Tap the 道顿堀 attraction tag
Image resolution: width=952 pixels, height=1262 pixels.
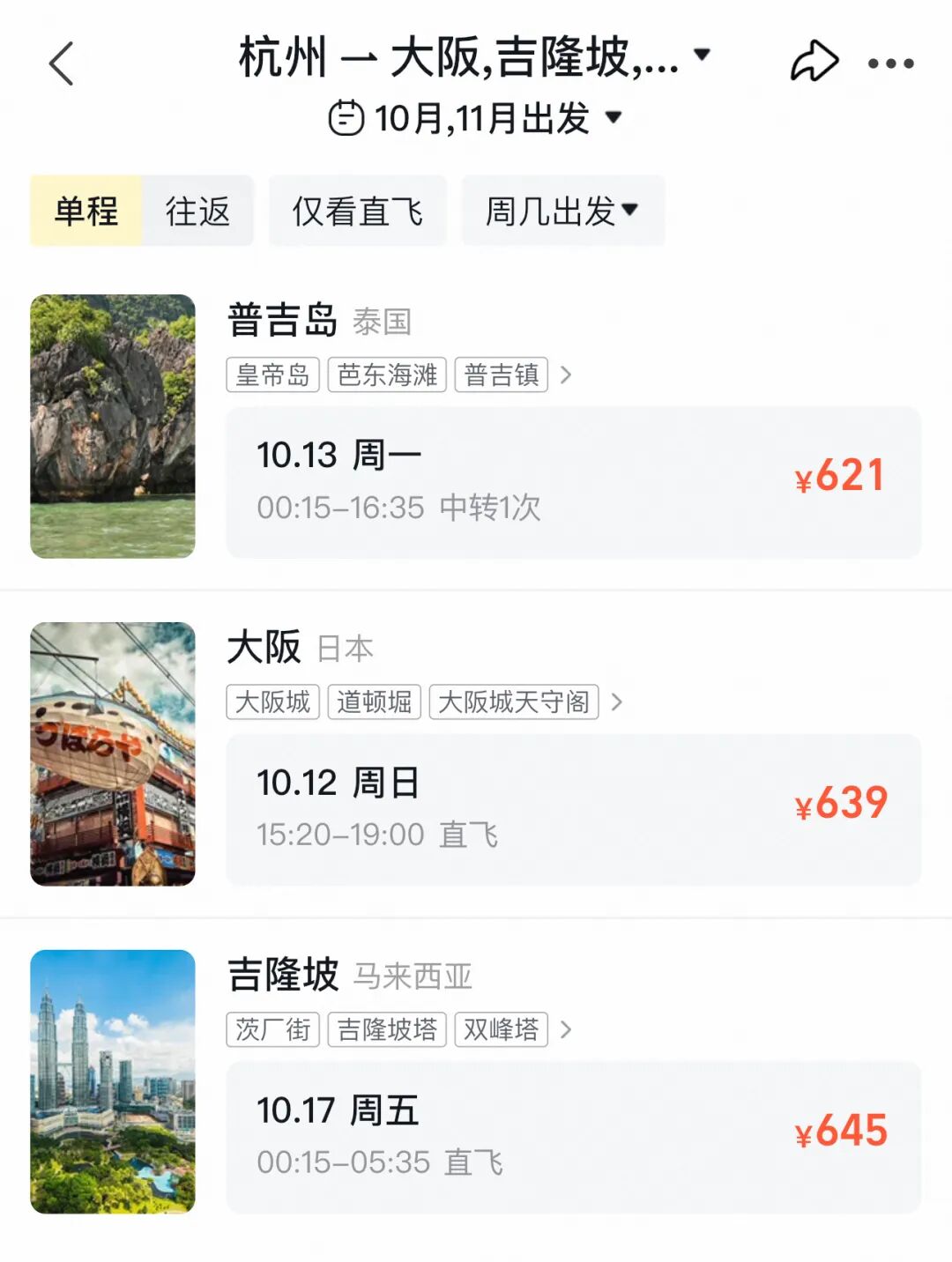click(374, 702)
